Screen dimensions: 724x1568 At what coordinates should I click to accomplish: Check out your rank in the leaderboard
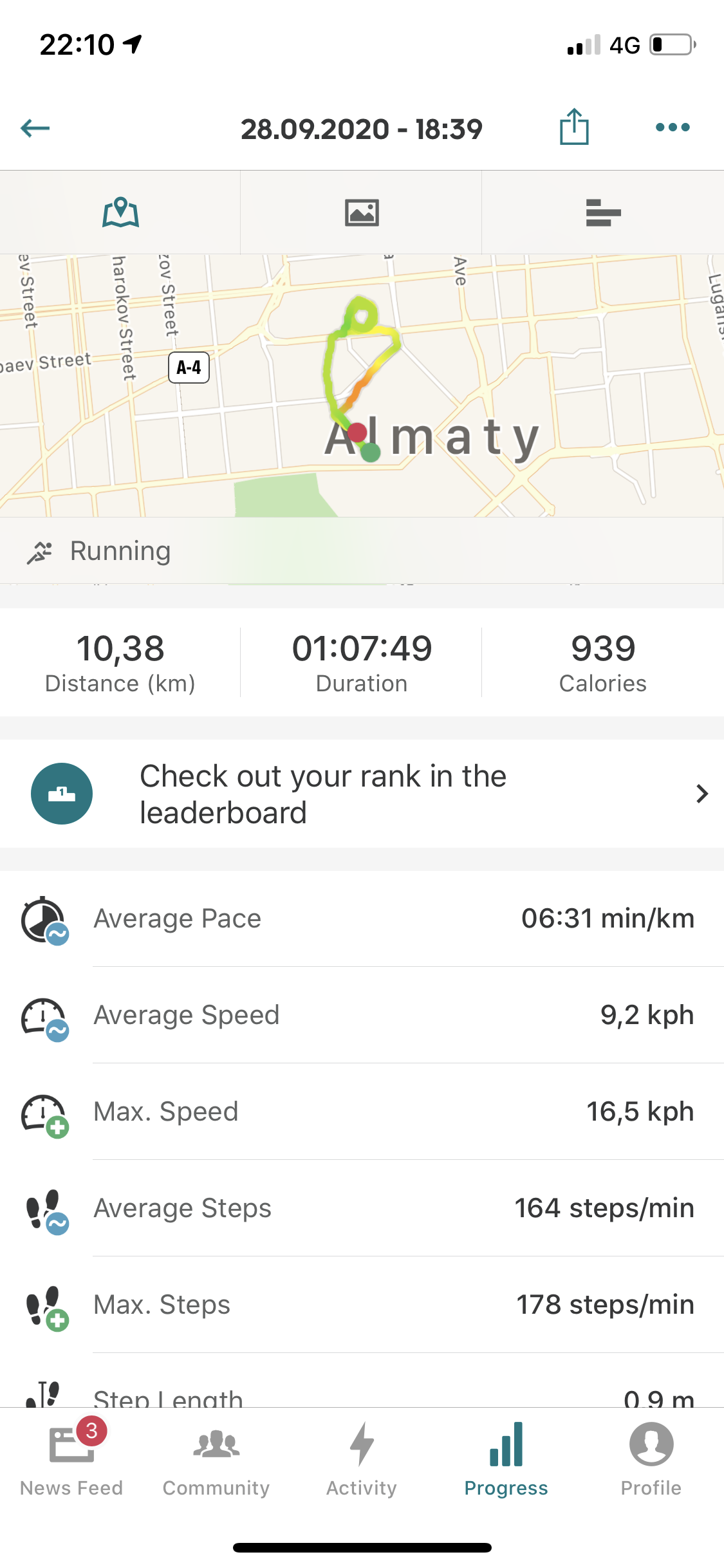point(362,794)
